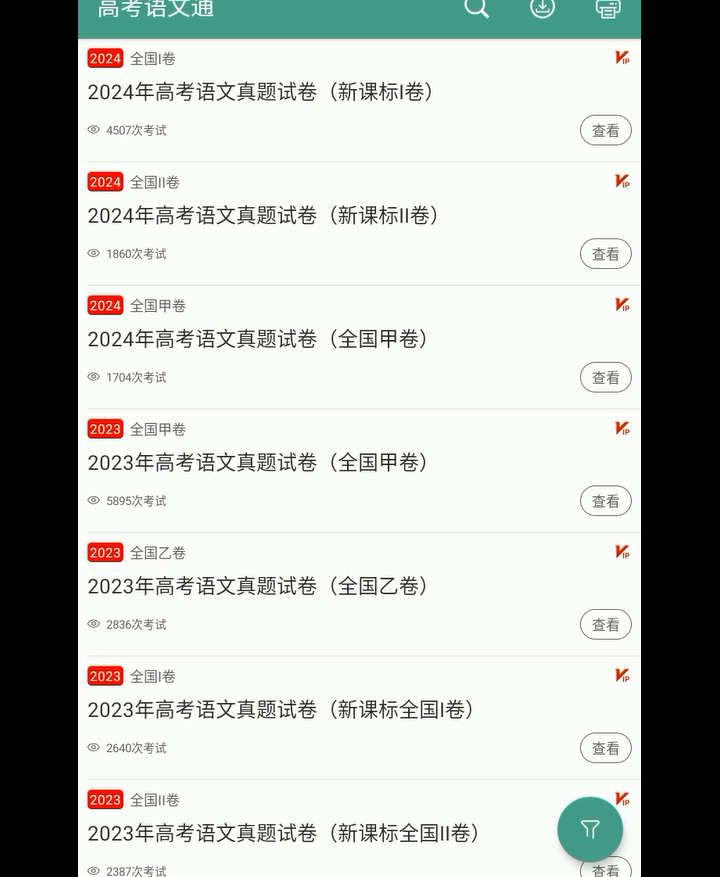720x877 pixels.
Task: Open the search magnifier icon
Action: 477,9
